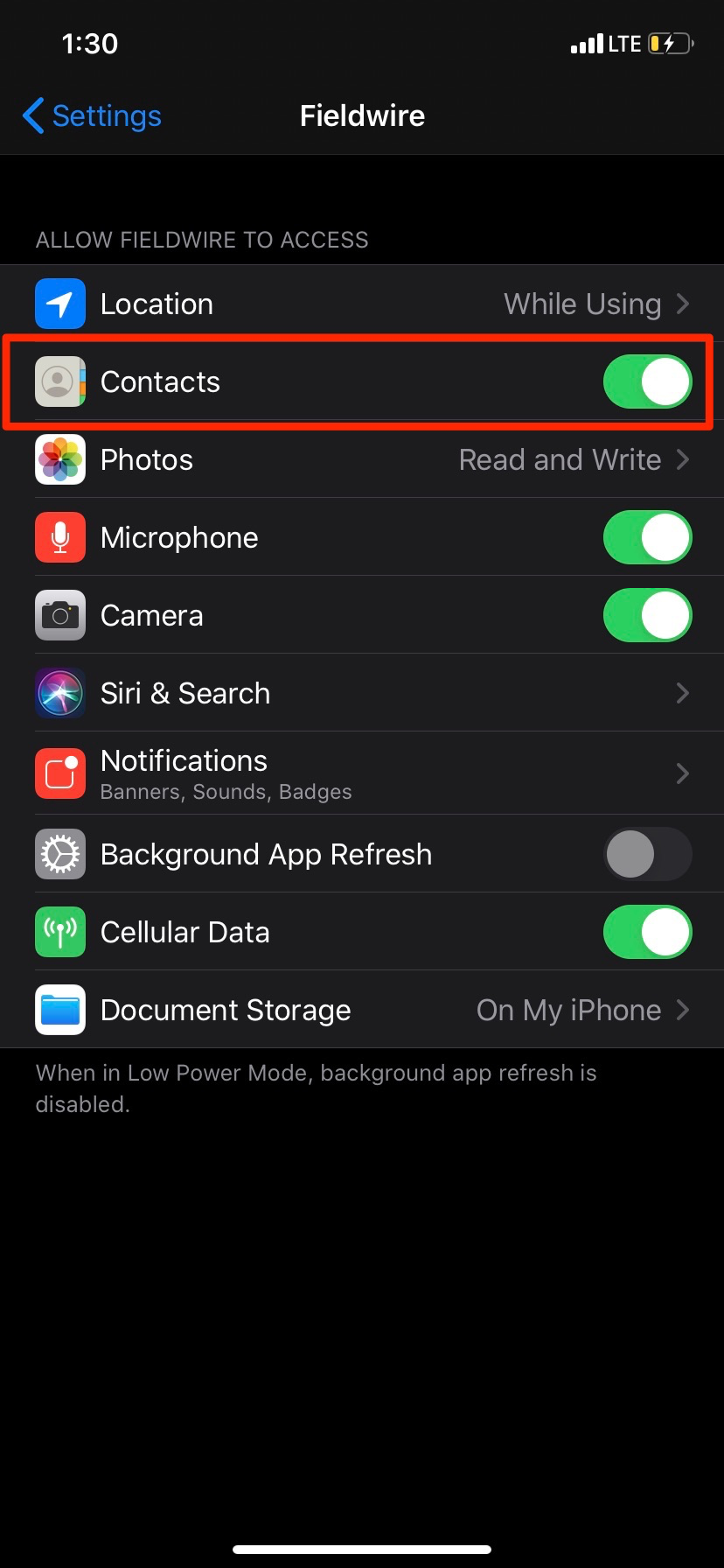Screen dimensions: 724x1568
Task: Open Notifications settings
Action: (x=362, y=773)
